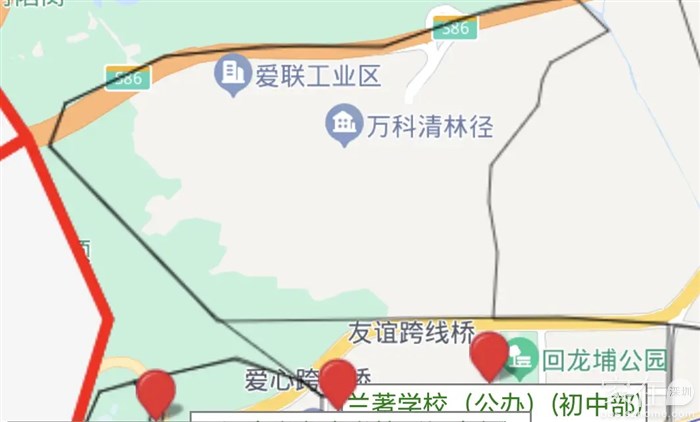
Task: Tap the red pin for 兰著学校 (初中部)
Action: pos(338,381)
